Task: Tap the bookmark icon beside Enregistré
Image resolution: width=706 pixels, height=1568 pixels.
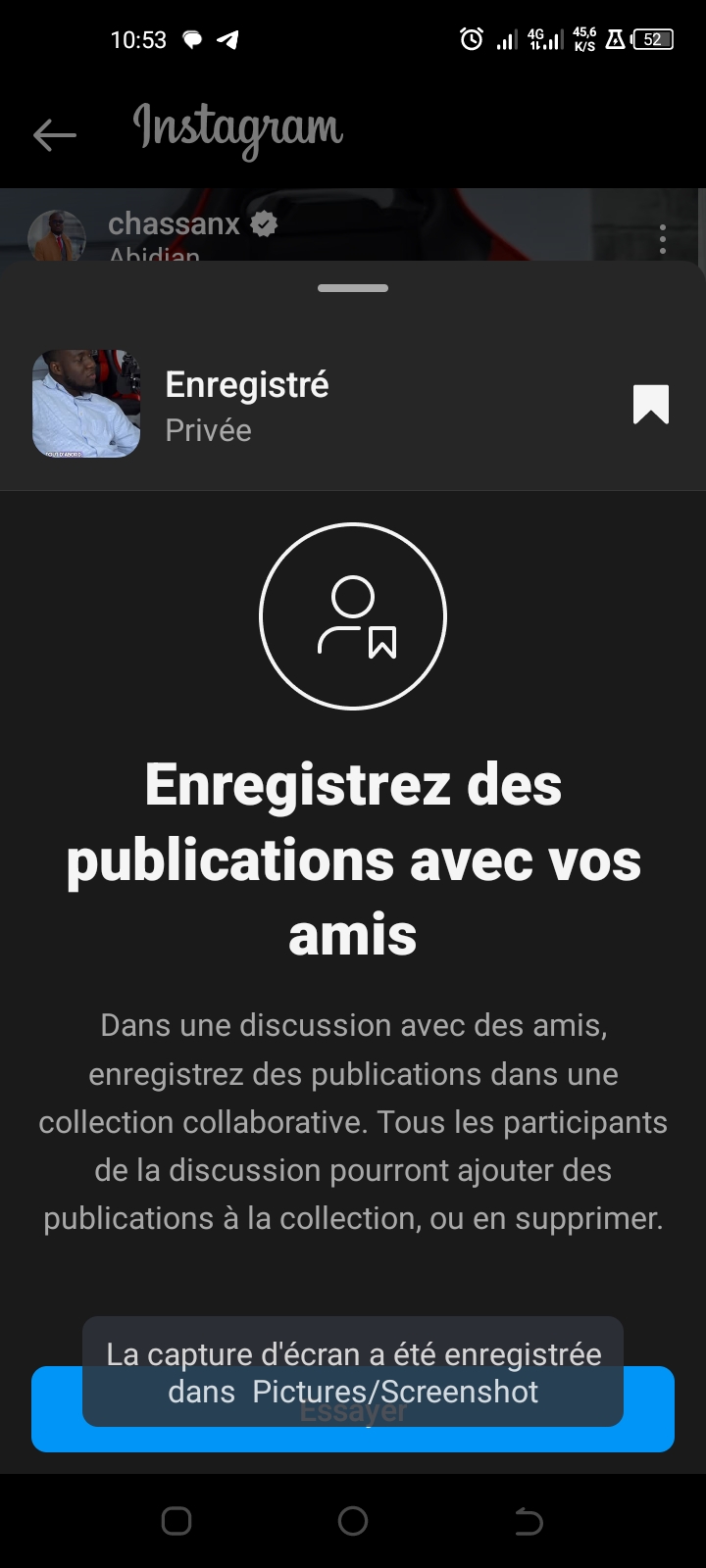Action: point(650,405)
